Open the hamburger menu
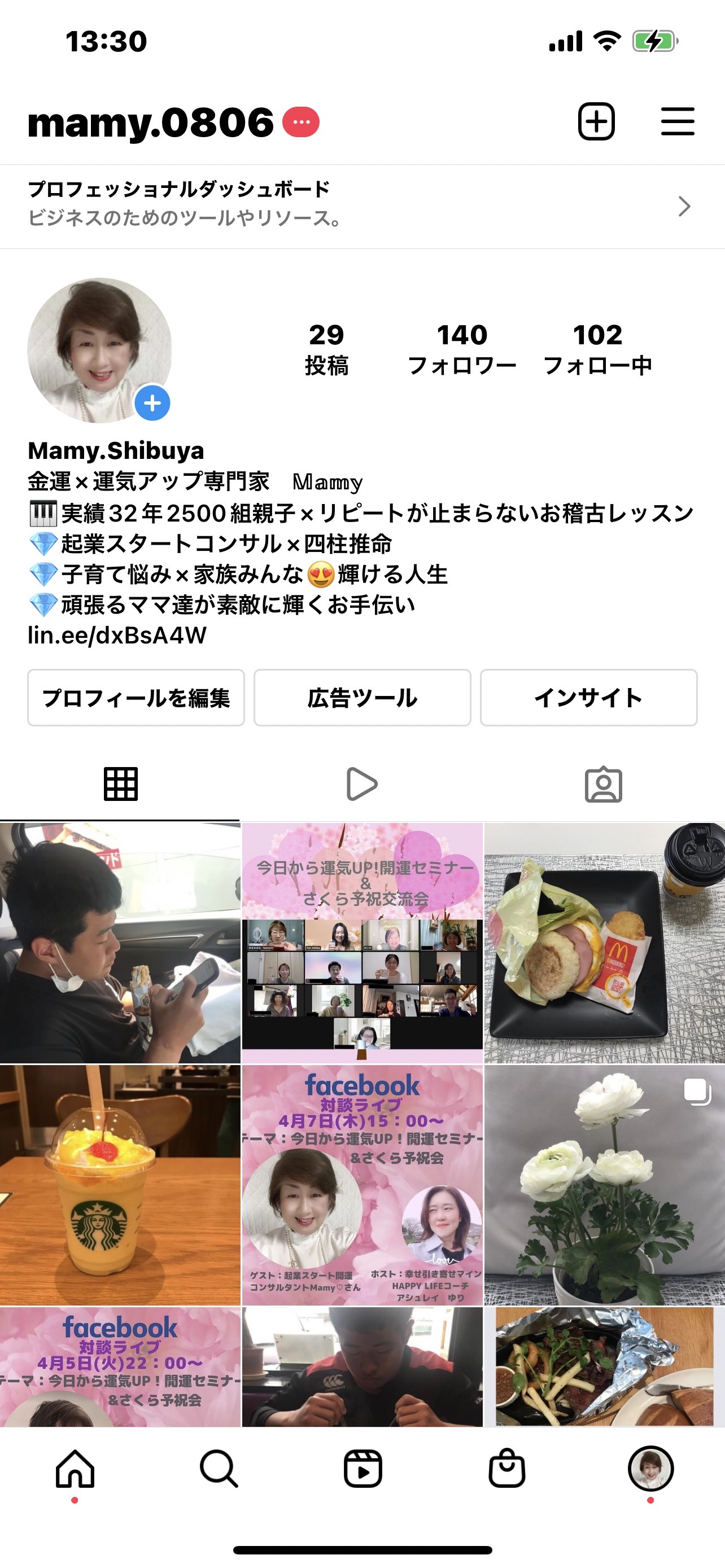Screen dimensions: 725x1568 (678, 122)
